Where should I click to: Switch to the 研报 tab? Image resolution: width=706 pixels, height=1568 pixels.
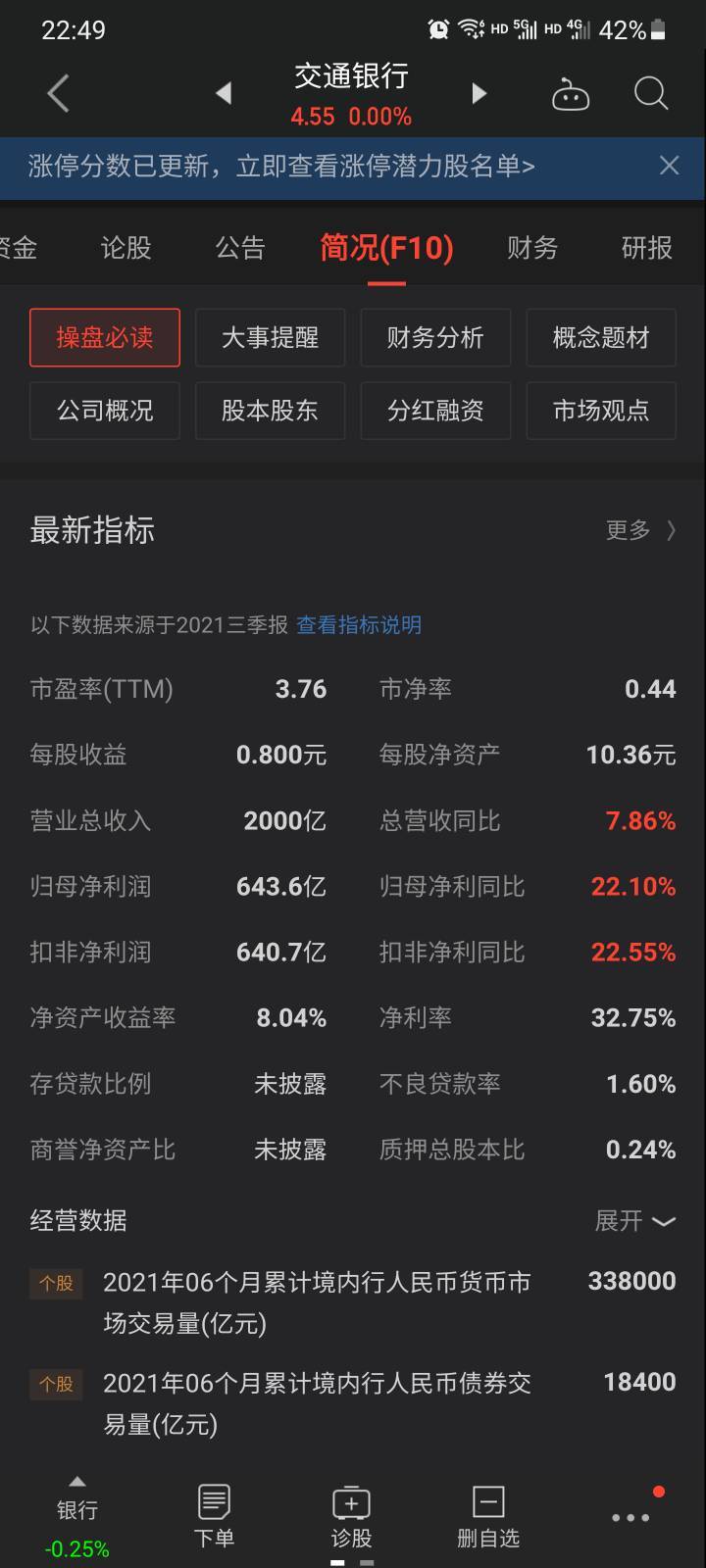647,248
